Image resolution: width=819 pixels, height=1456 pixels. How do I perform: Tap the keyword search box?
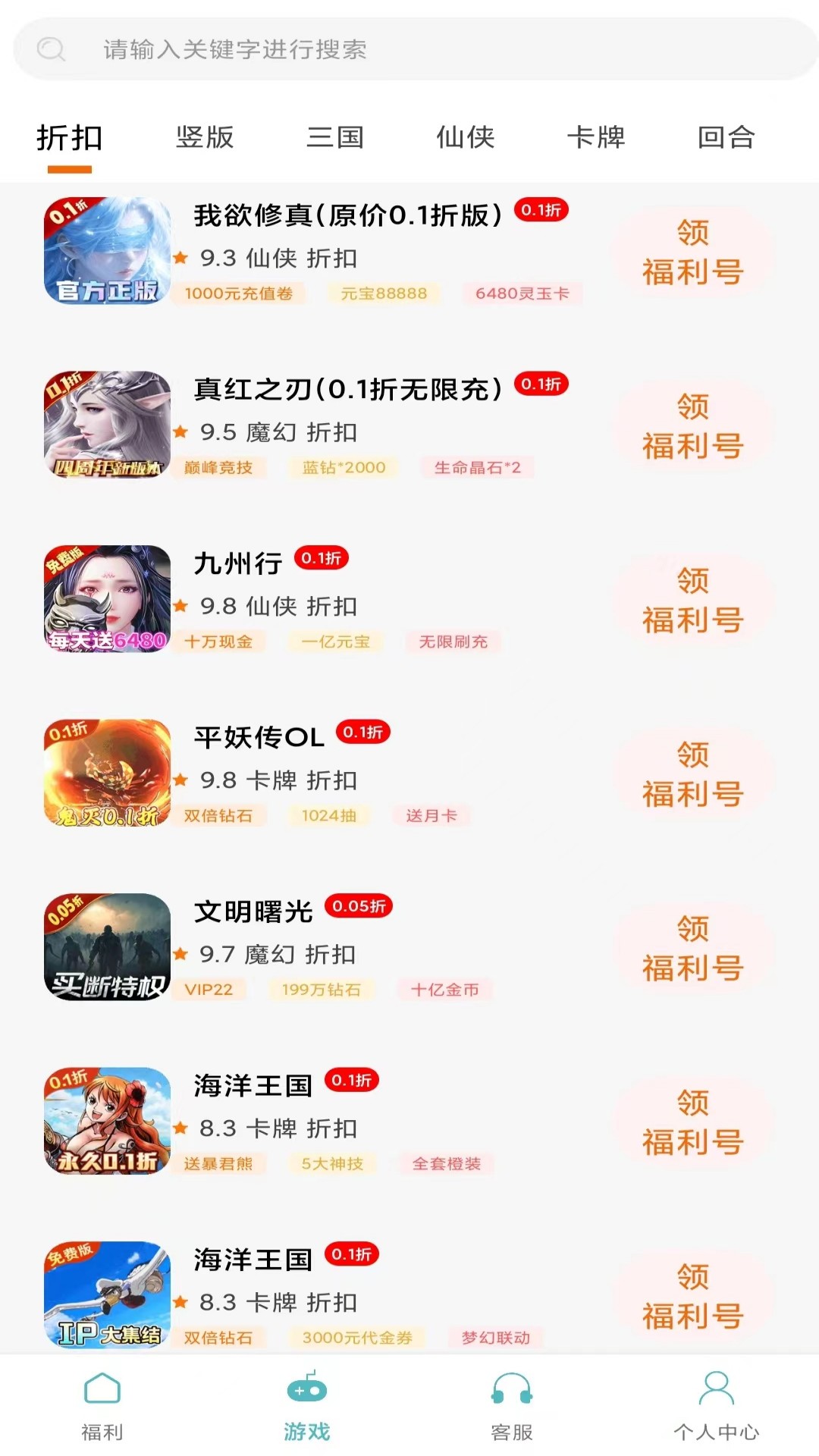click(x=409, y=50)
